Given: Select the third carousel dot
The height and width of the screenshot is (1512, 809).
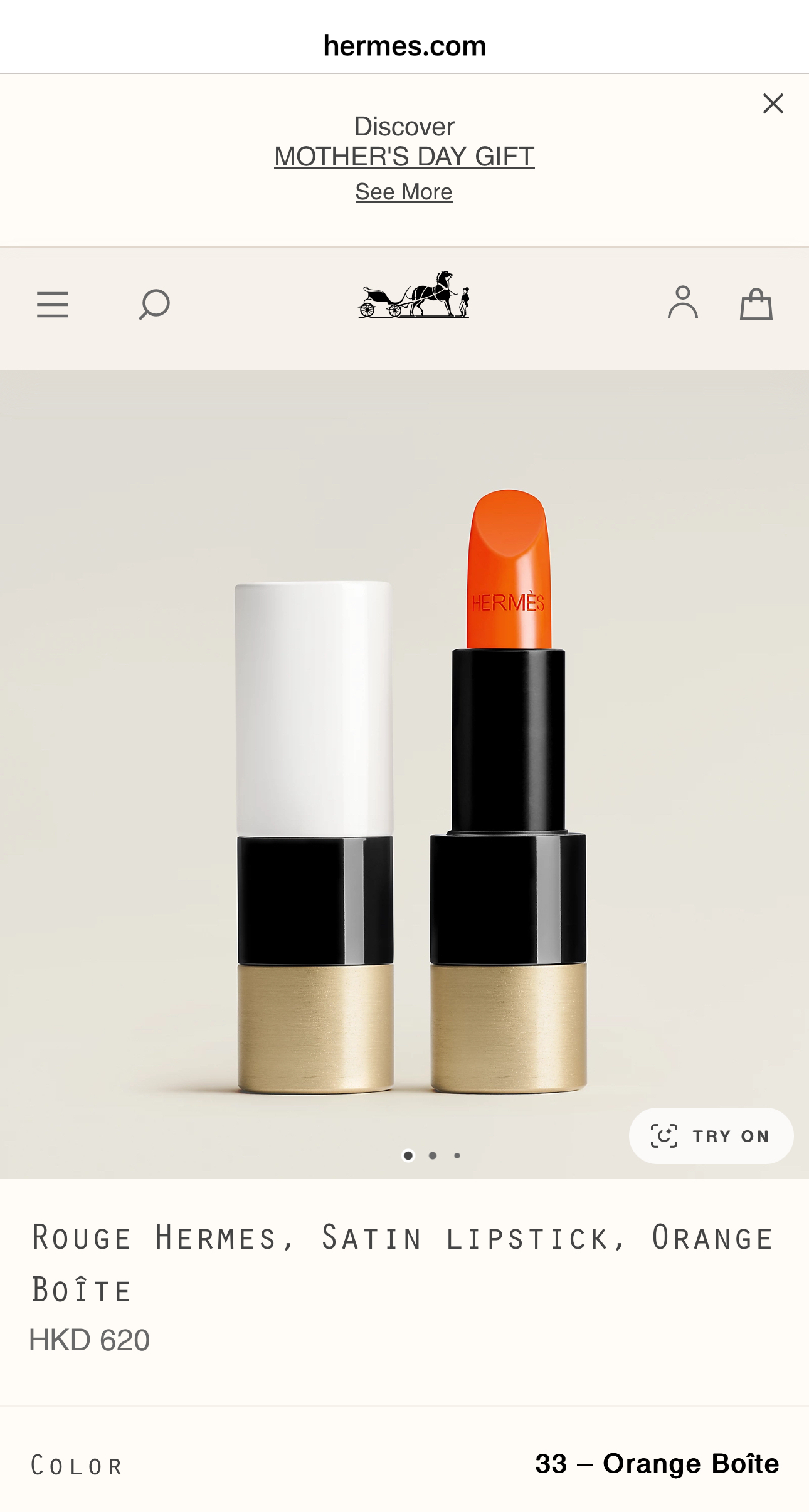Looking at the screenshot, I should tap(456, 1157).
